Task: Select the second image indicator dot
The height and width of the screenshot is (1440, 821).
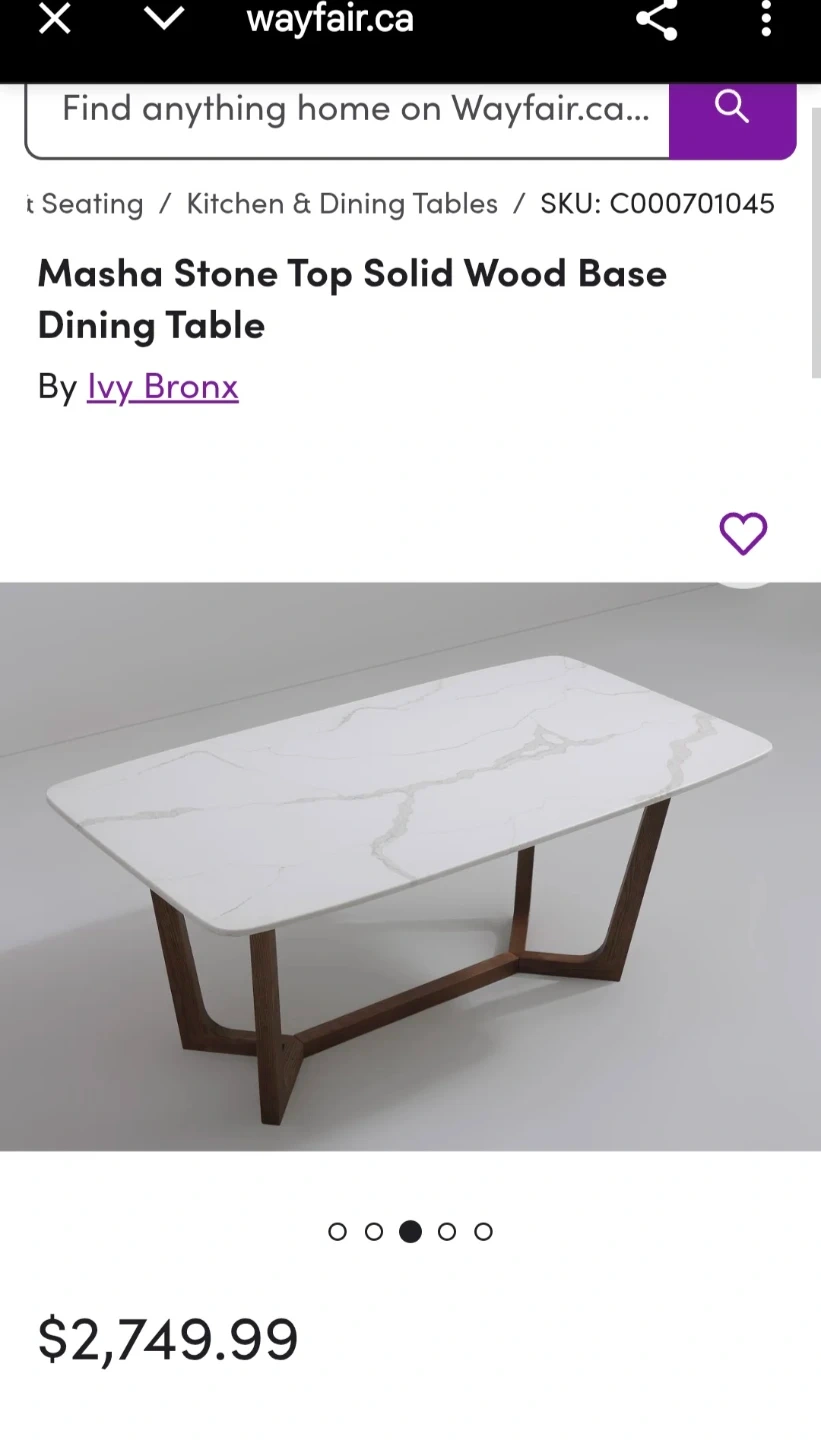Action: pos(374,1232)
